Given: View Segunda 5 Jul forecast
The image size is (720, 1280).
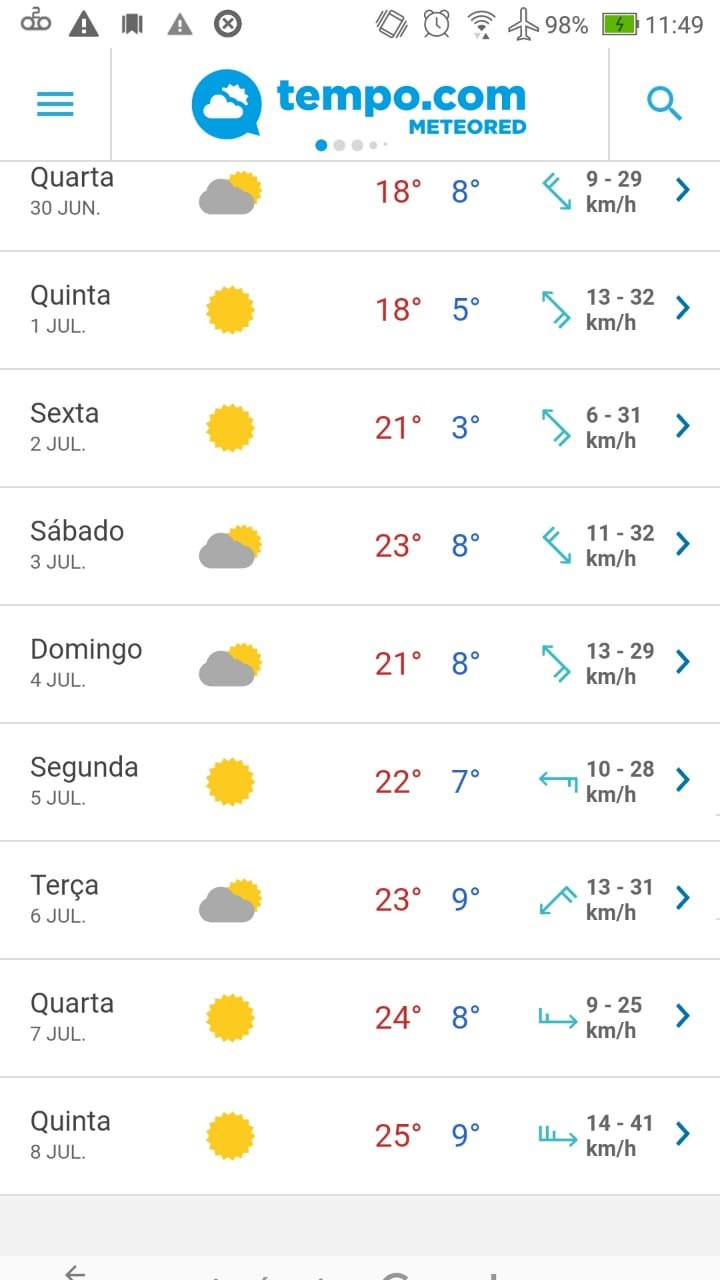Looking at the screenshot, I should click(x=360, y=782).
